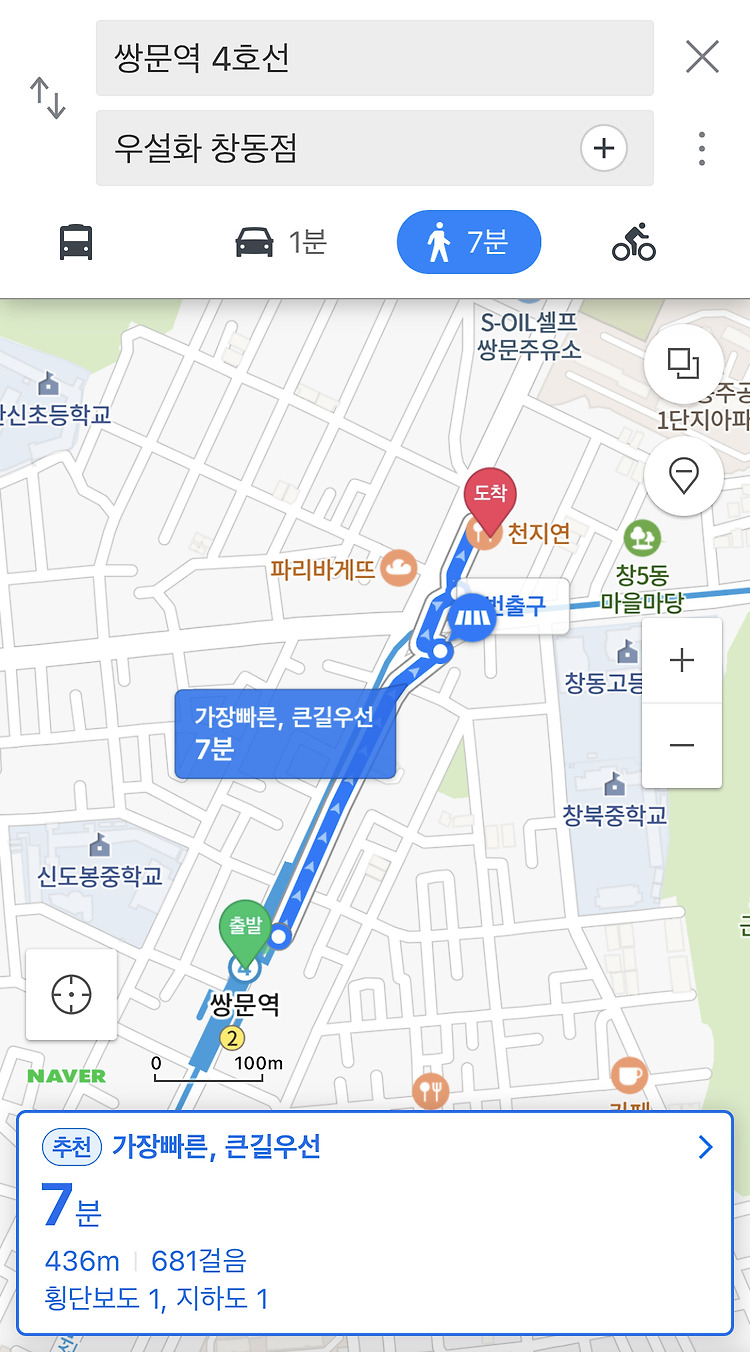Tap the 가장빠른, 큰길우선 7분 route label on map

click(285, 734)
